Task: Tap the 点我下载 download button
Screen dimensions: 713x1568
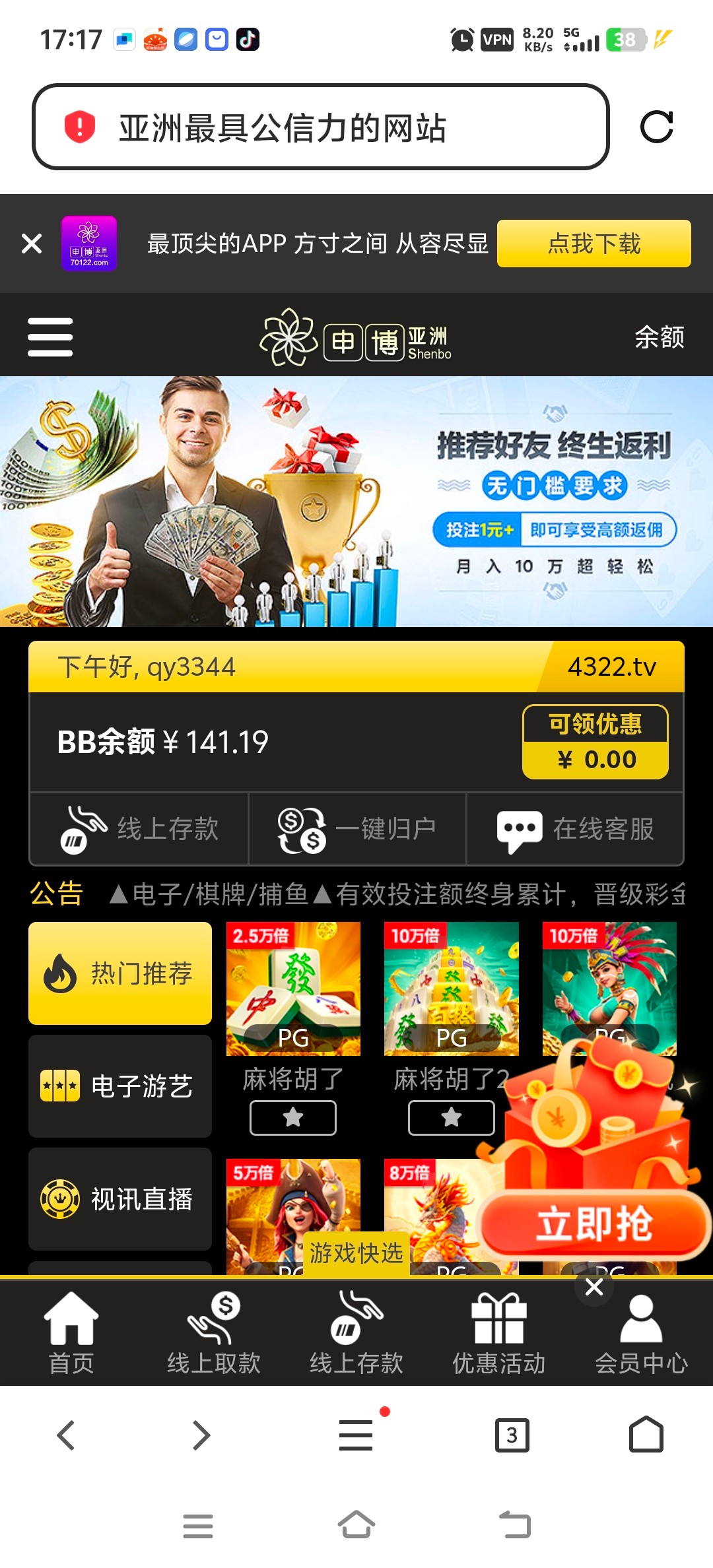Action: (594, 244)
